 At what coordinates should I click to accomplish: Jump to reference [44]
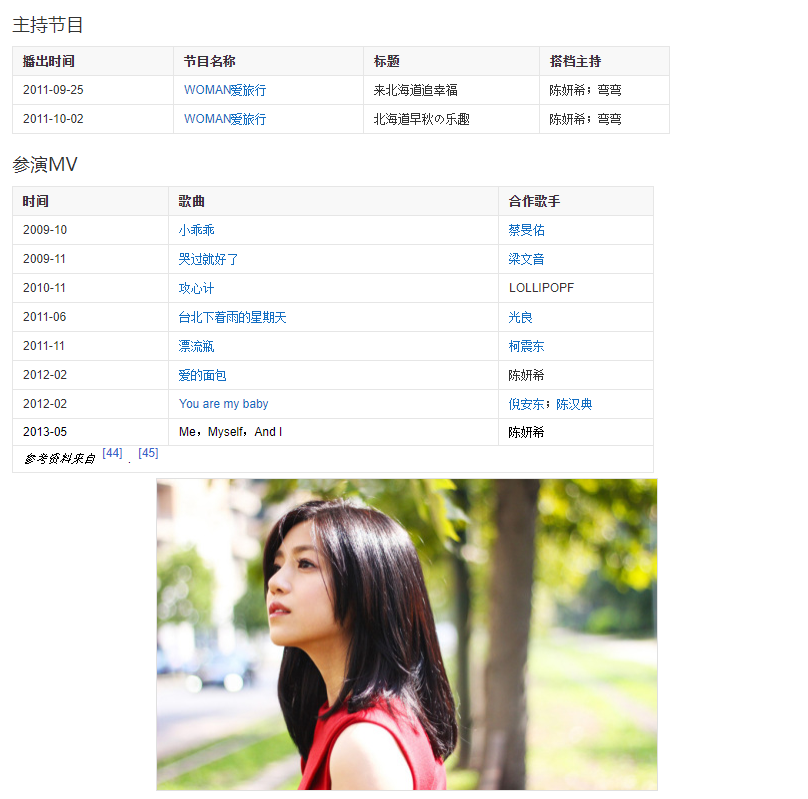point(112,453)
